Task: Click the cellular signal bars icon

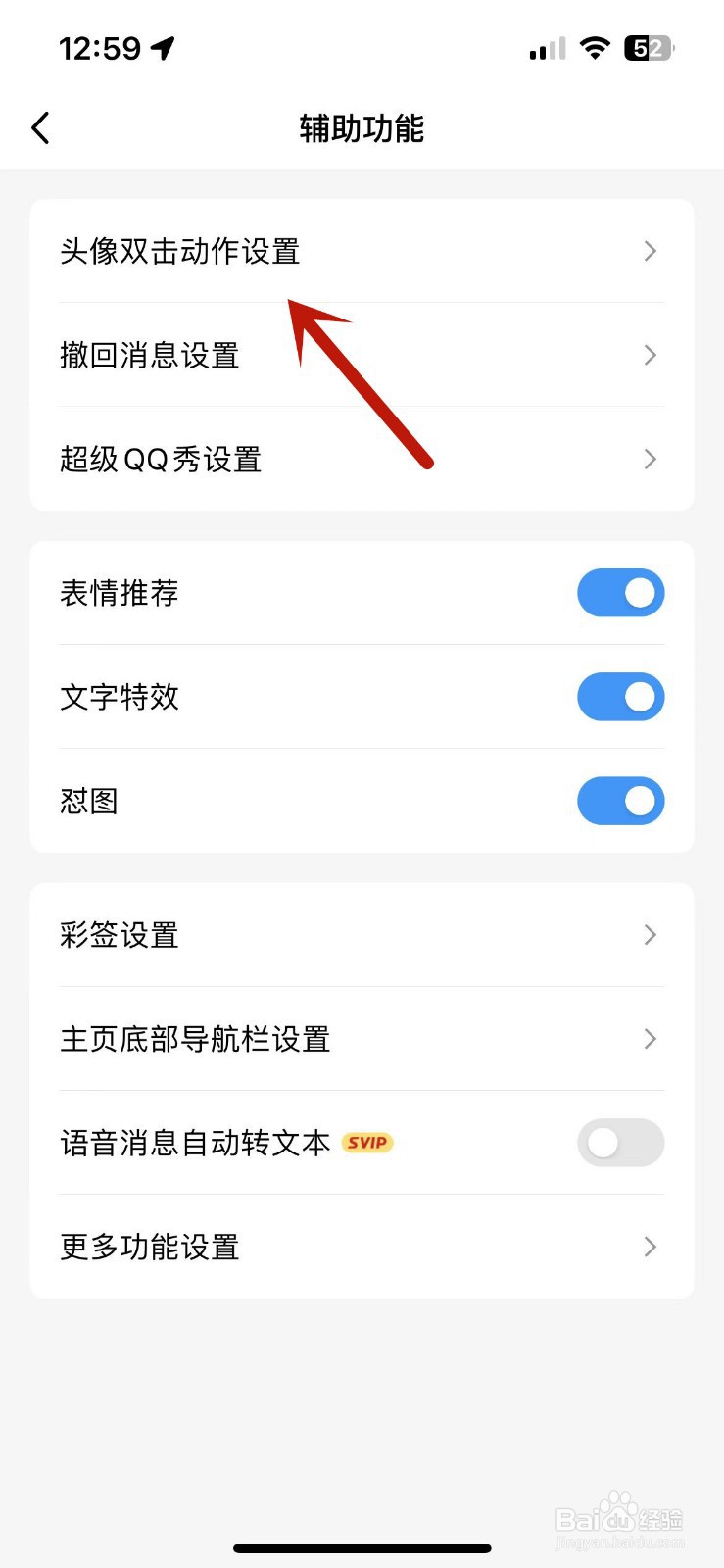Action: pos(545,47)
